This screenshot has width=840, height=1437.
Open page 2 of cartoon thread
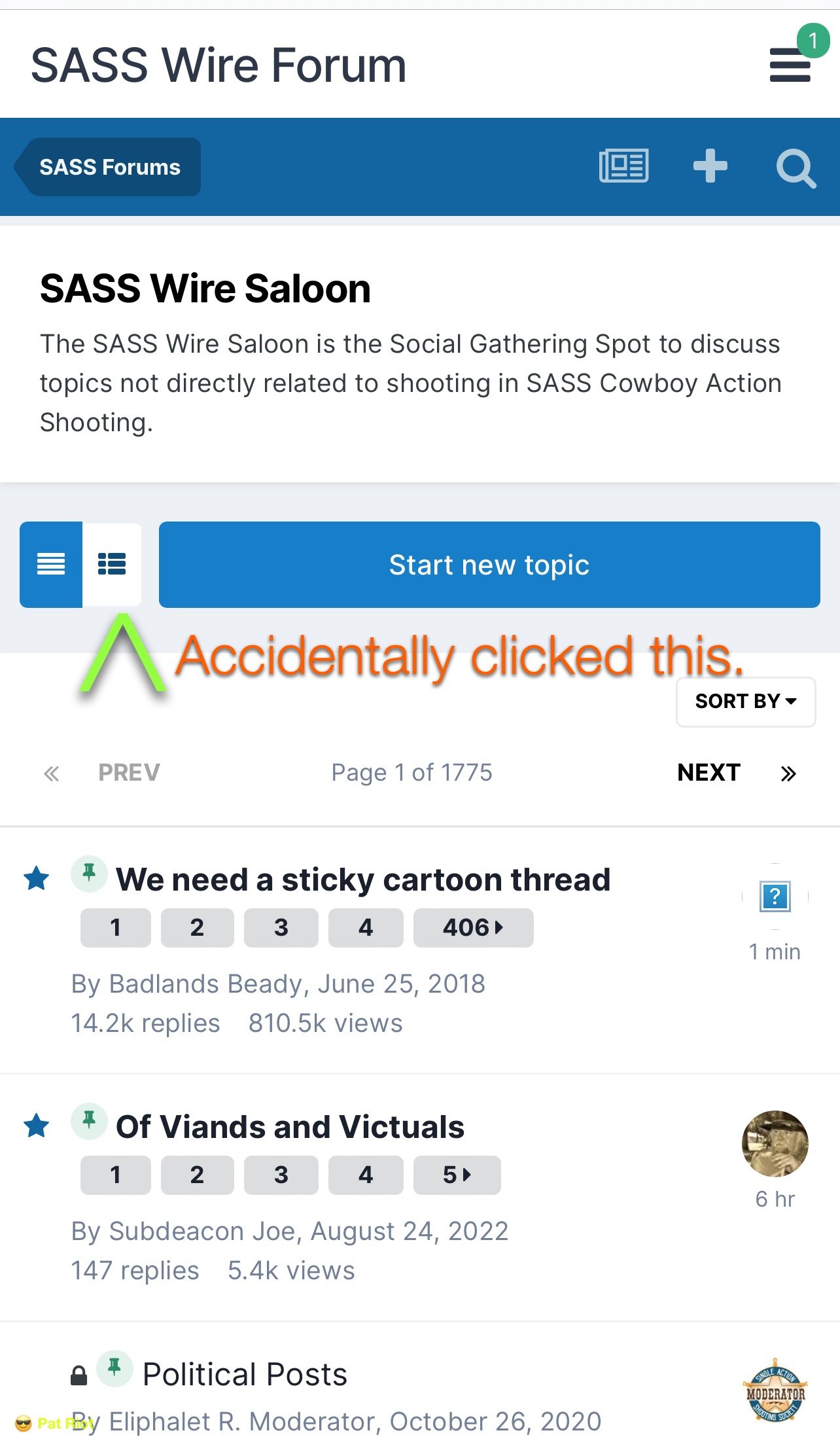click(197, 927)
